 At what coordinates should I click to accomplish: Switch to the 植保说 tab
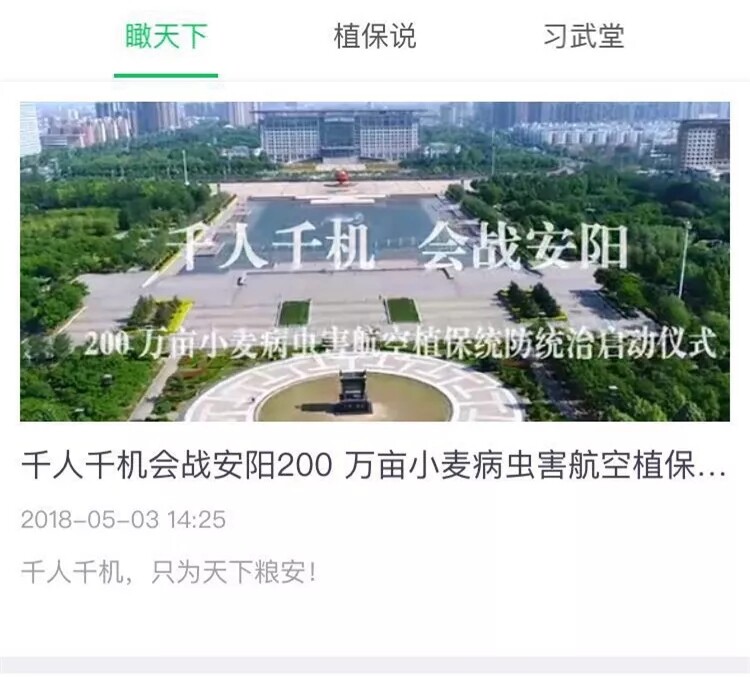pos(374,38)
